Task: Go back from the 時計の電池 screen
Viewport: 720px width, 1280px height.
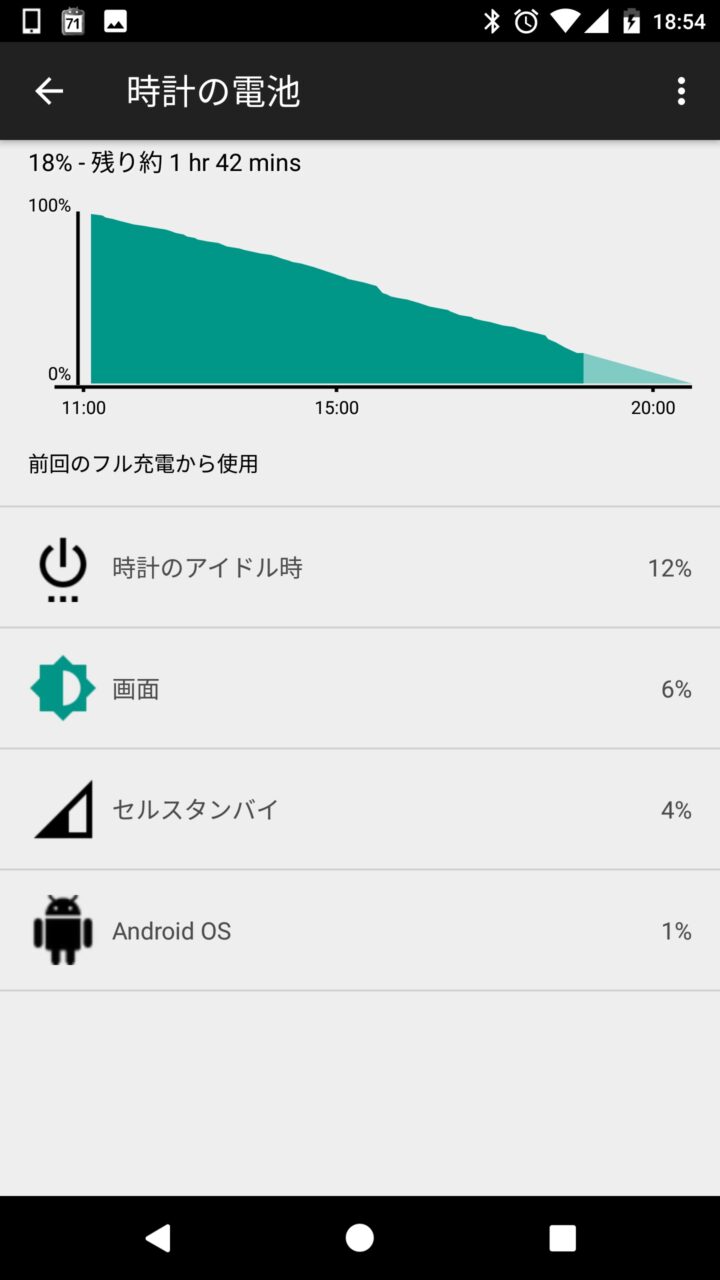Action: (x=49, y=91)
